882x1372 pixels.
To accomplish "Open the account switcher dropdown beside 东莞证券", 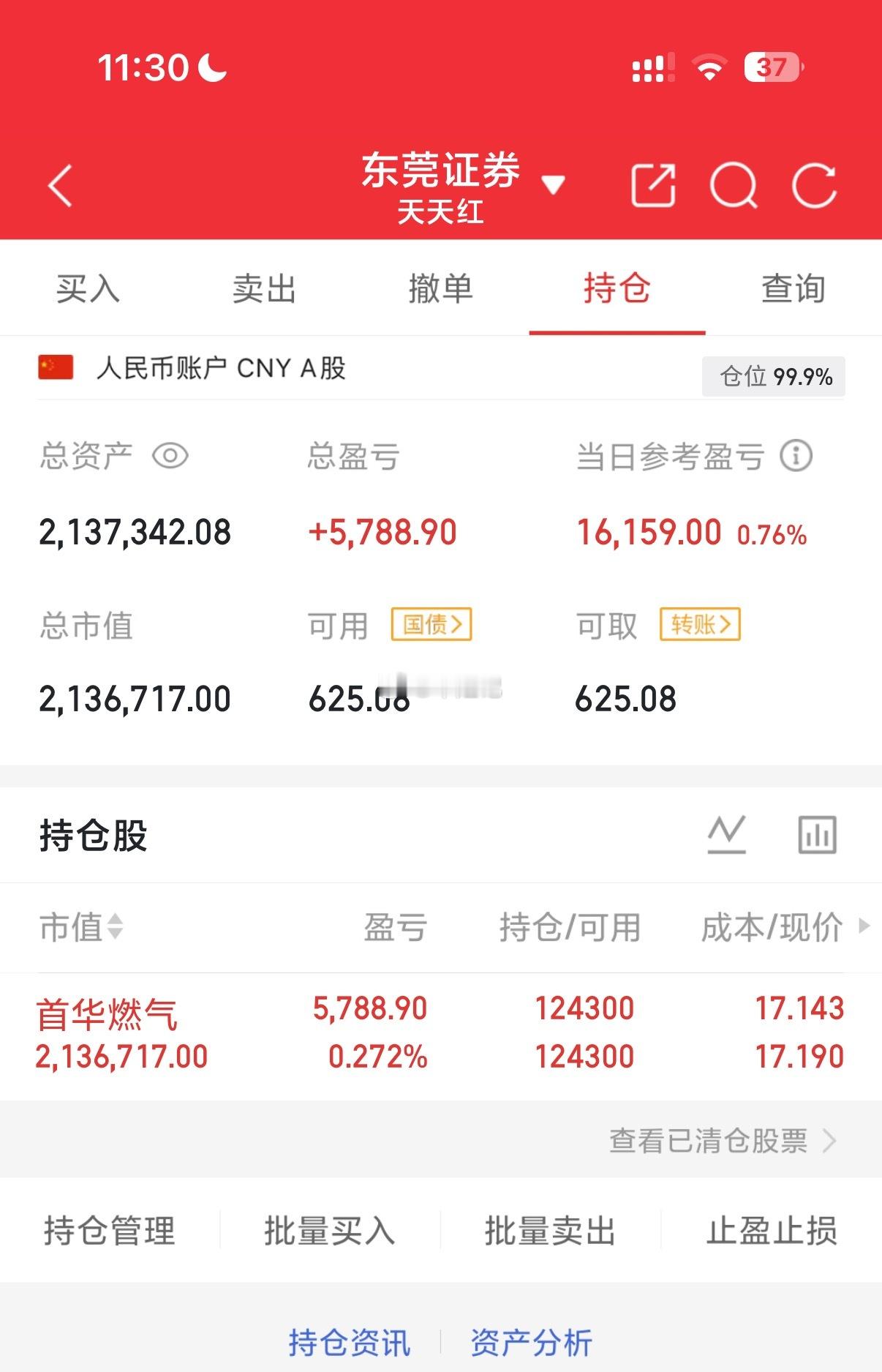I will click(x=554, y=185).
